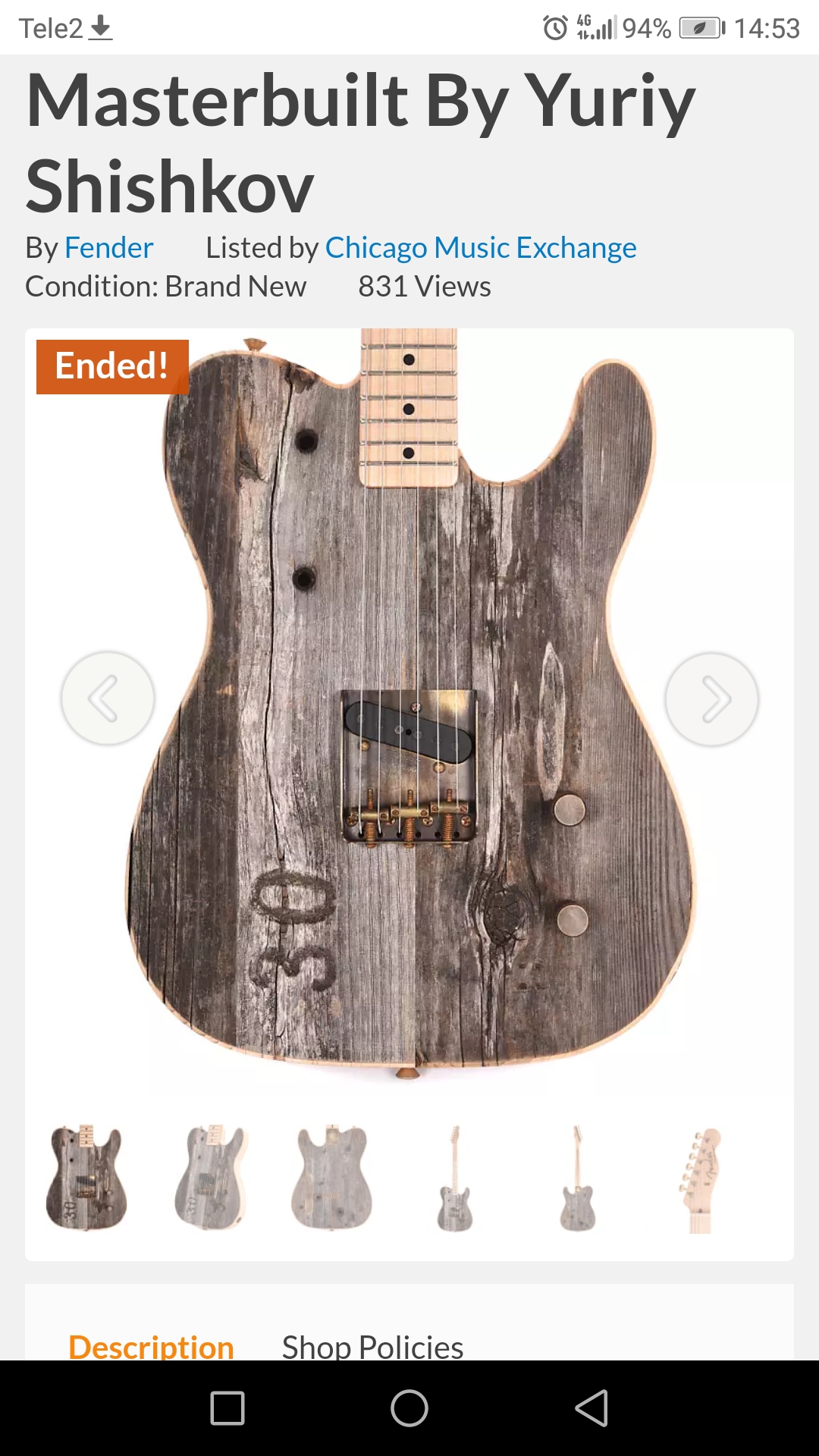
Task: Select the fourth thumbnail of full guitar front
Action: pos(455,1178)
